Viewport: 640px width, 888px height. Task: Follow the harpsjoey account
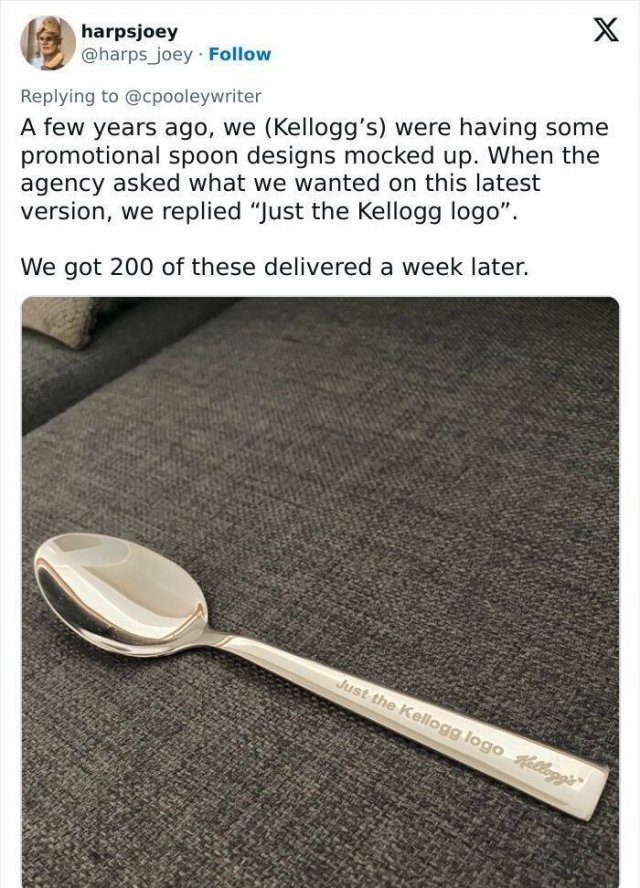pyautogui.click(x=241, y=54)
